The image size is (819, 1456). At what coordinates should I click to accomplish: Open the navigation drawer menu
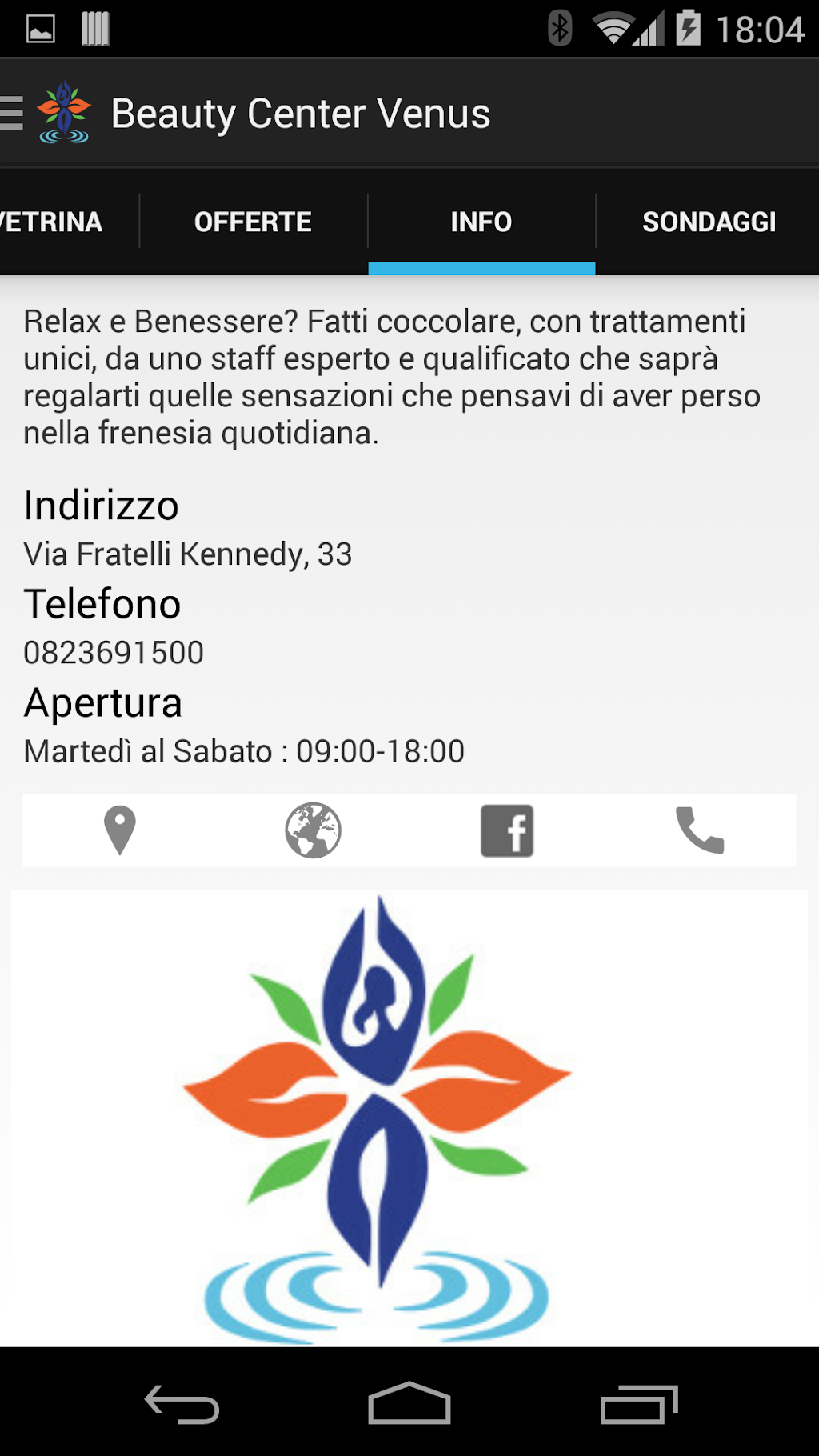coord(11,113)
